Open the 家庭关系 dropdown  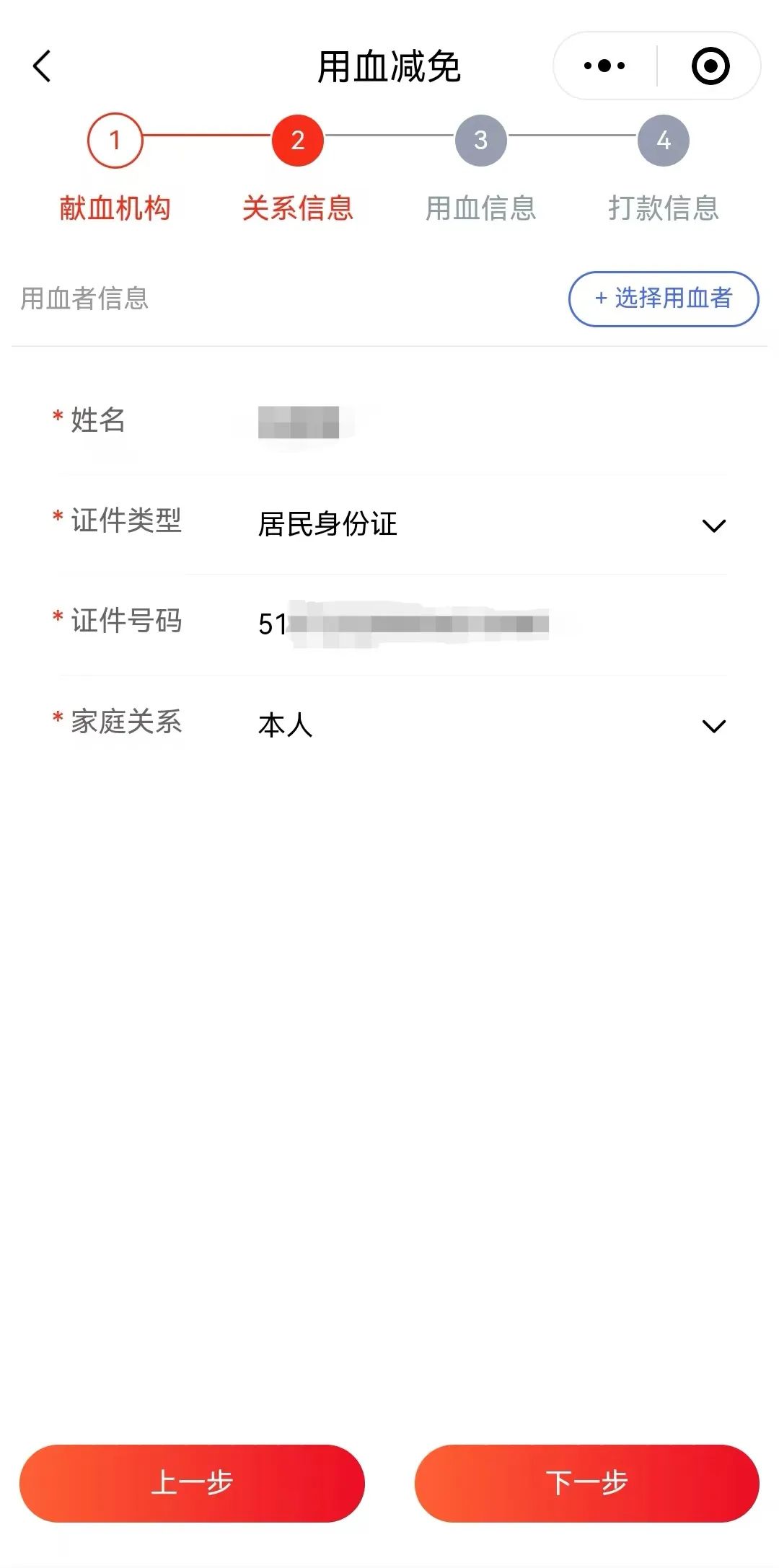[x=492, y=725]
